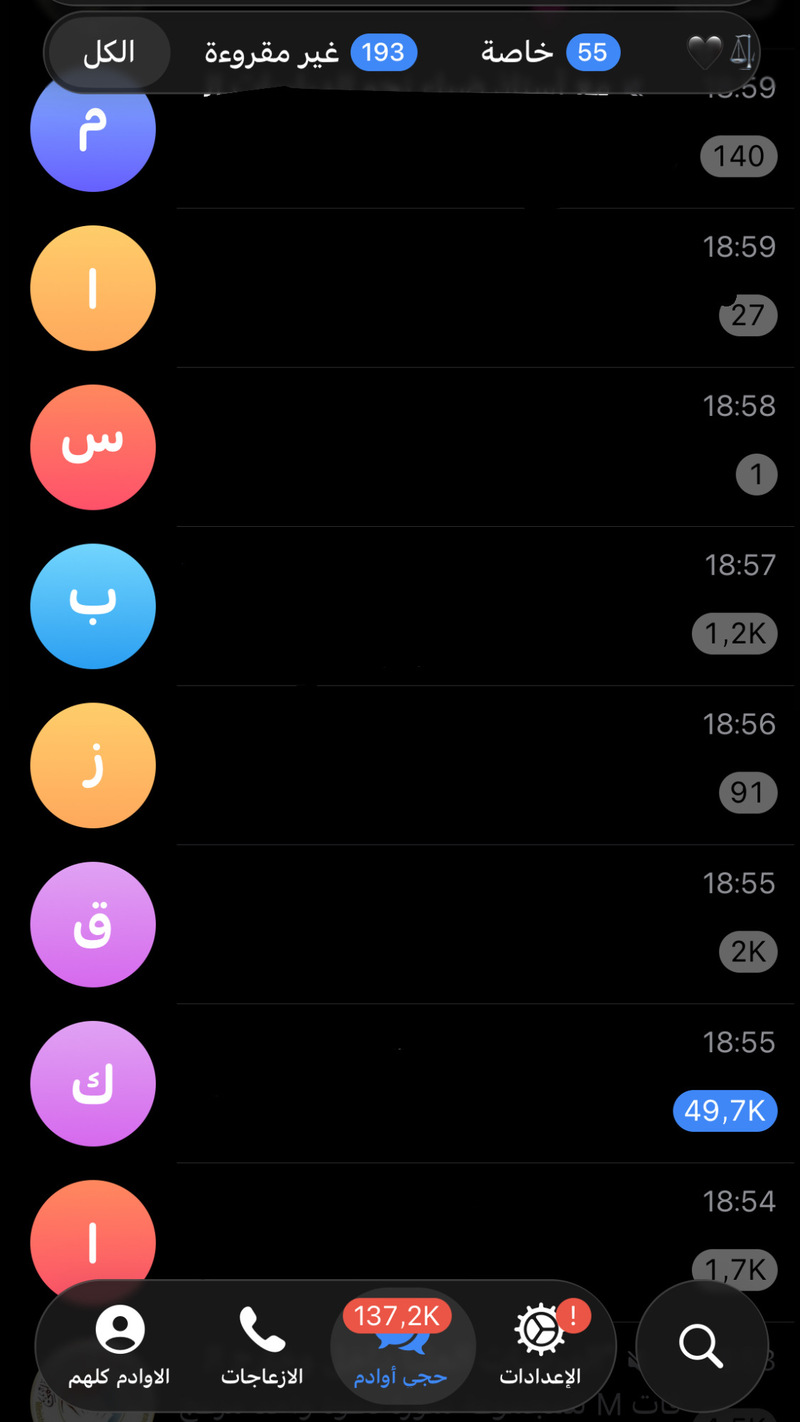The height and width of the screenshot is (1422, 800).
Task: Open the black heart and scales folder tab
Action: click(722, 53)
